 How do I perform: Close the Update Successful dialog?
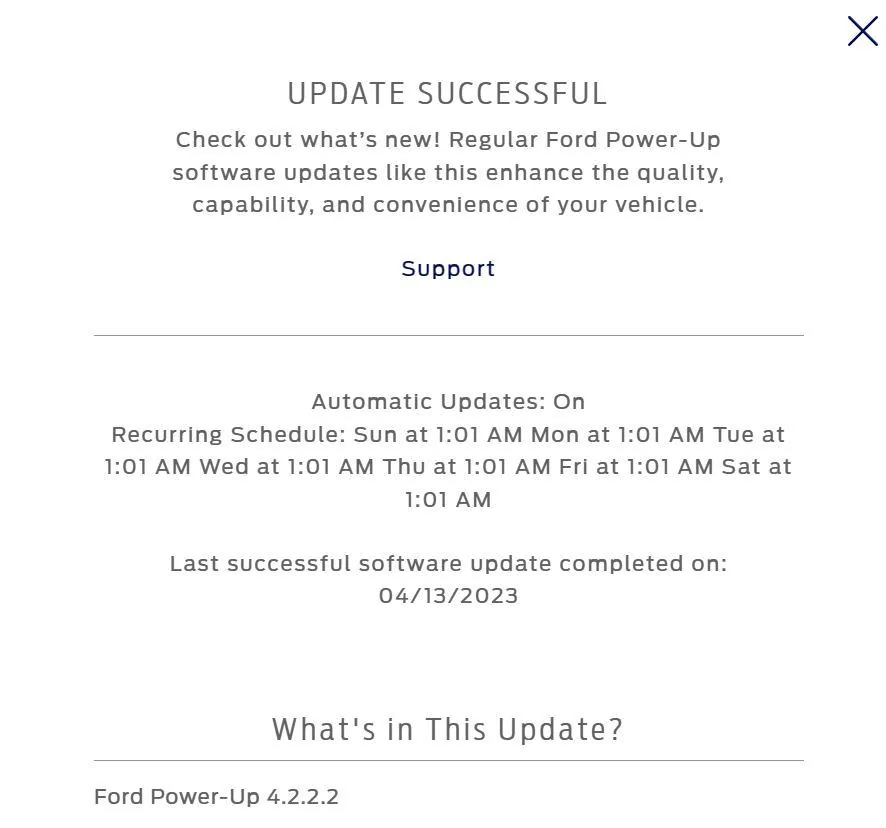pyautogui.click(x=862, y=31)
